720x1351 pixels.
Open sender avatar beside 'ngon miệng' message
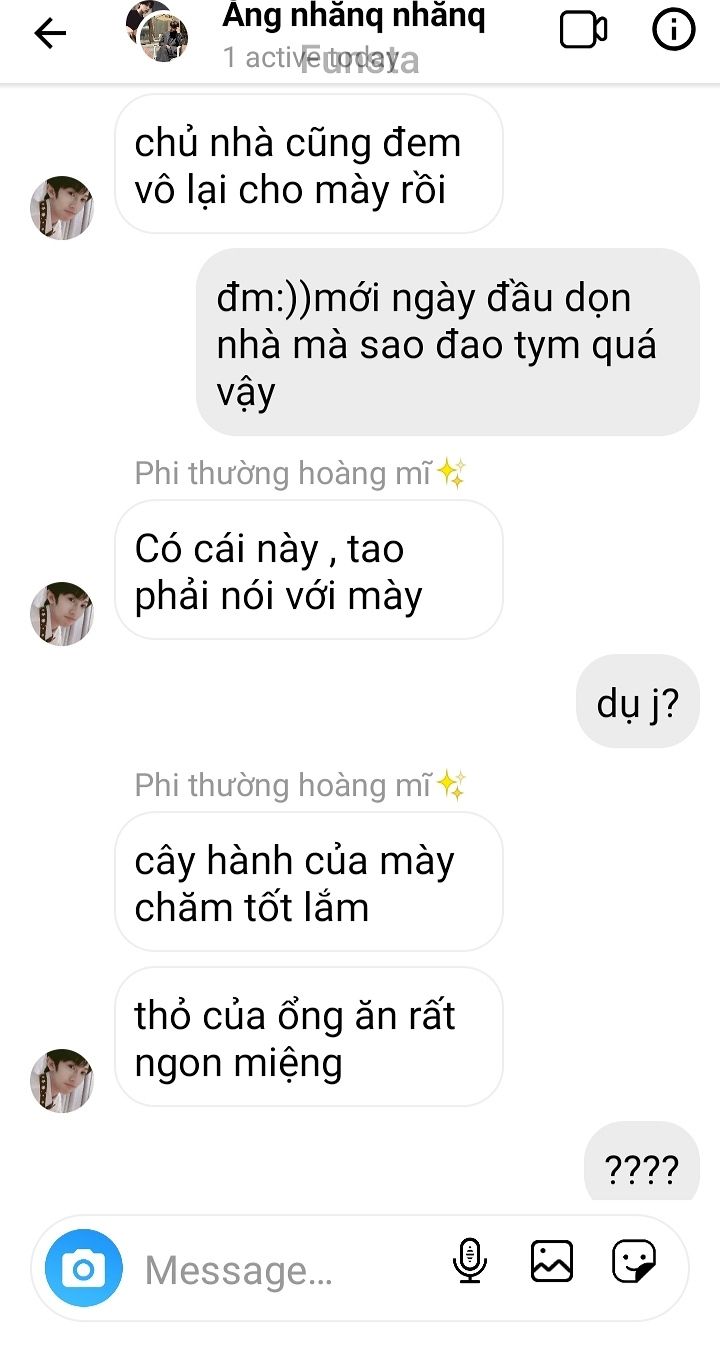[x=62, y=1079]
